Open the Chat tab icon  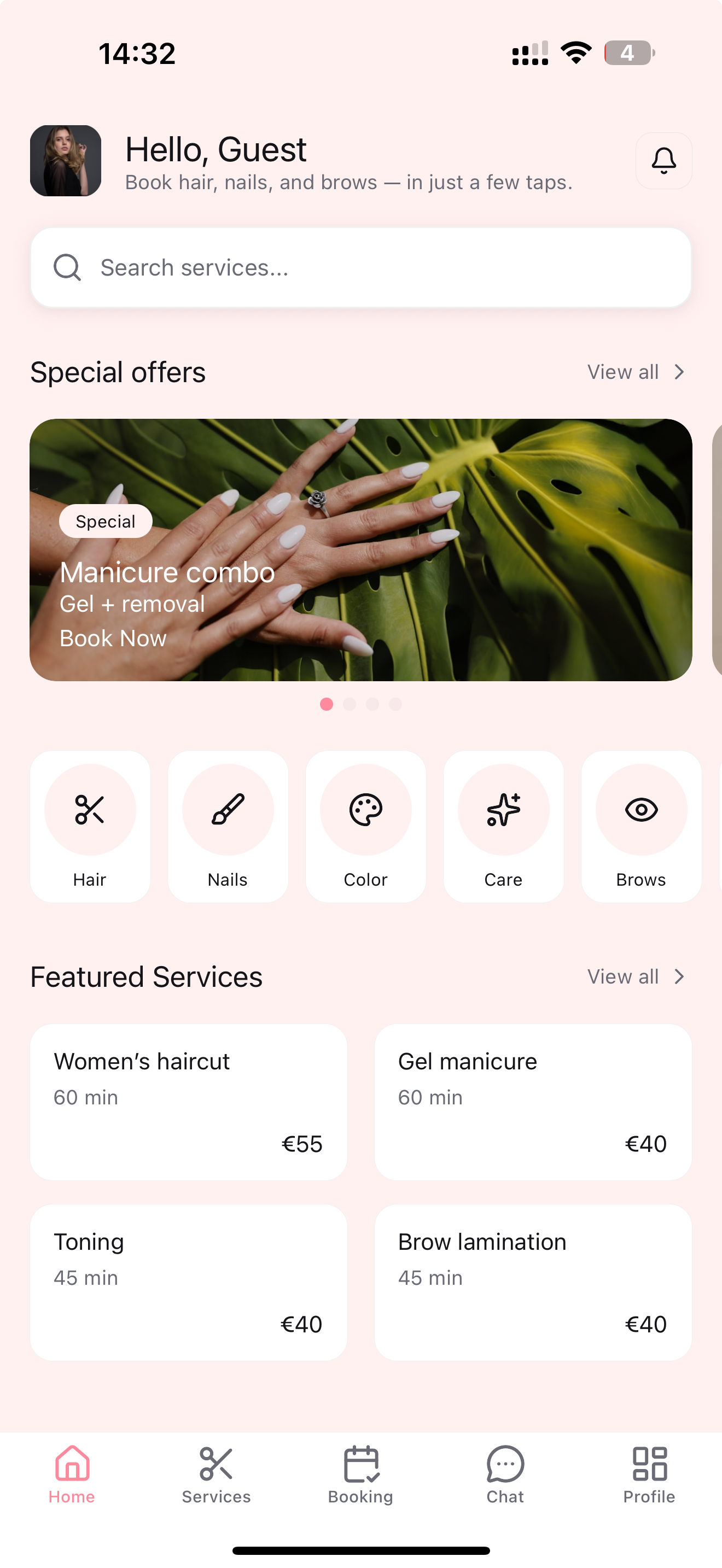pyautogui.click(x=504, y=1467)
